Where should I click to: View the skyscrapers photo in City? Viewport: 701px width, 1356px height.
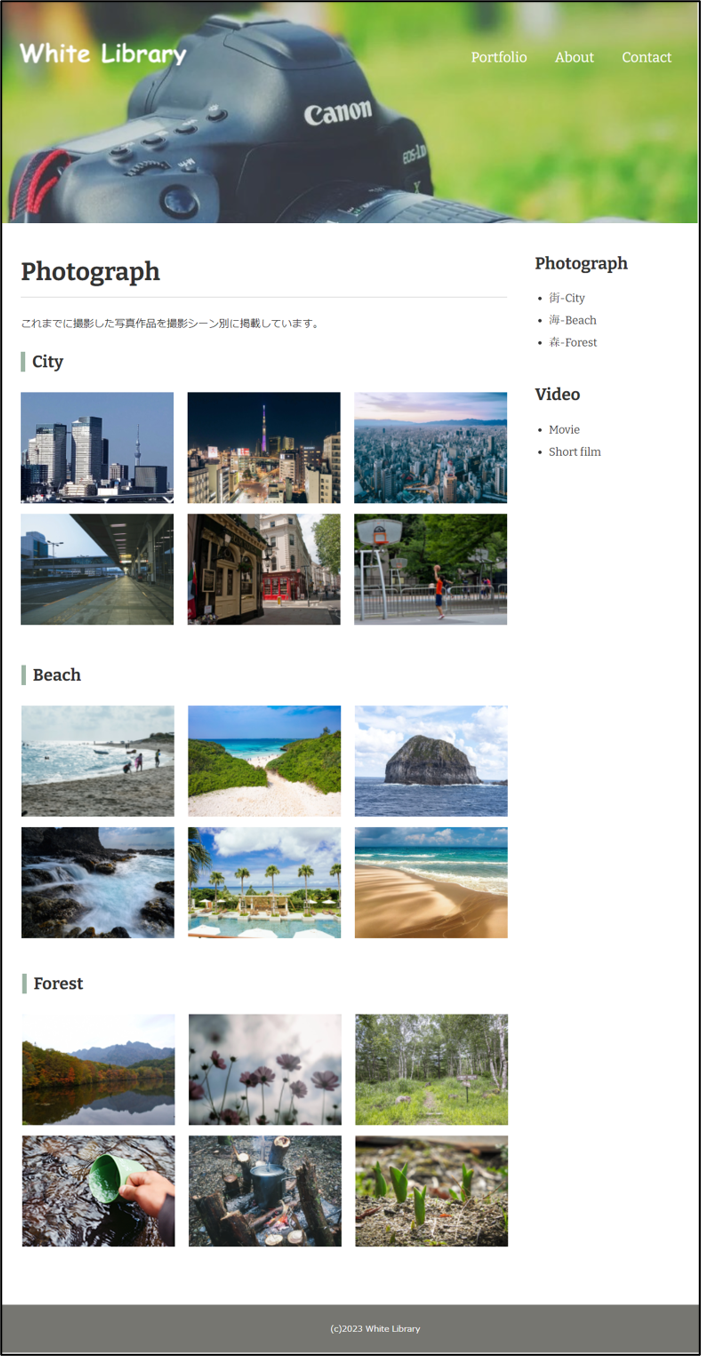click(x=97, y=447)
